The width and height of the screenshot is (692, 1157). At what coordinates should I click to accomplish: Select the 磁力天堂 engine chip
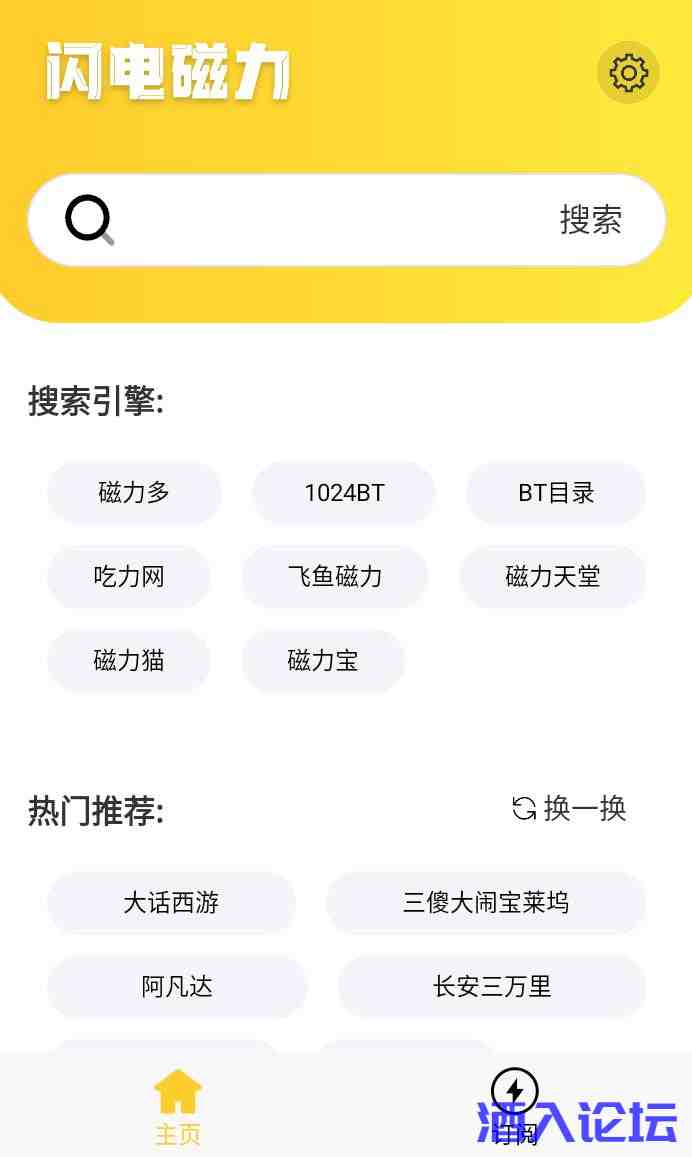click(553, 577)
